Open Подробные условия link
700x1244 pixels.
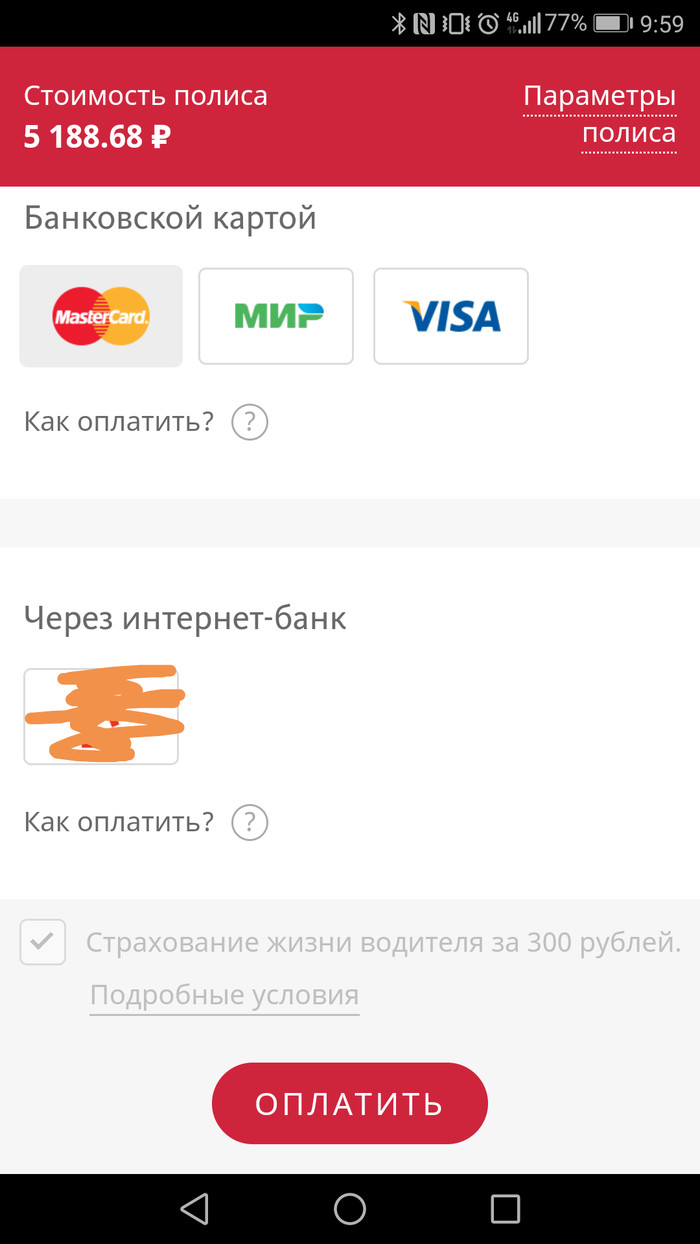(x=224, y=995)
